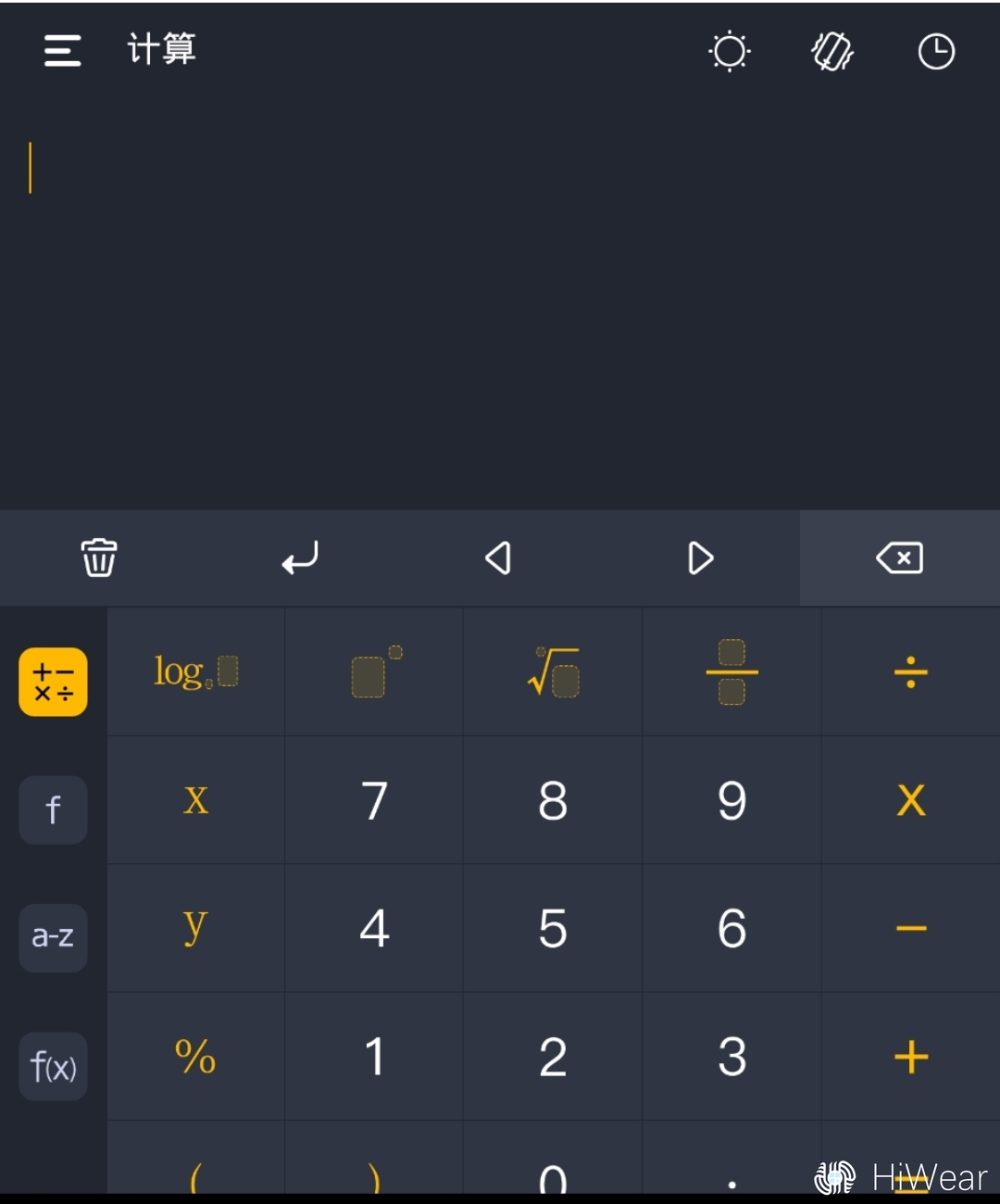The image size is (1000, 1204).
Task: Tap the division operator key
Action: [910, 671]
